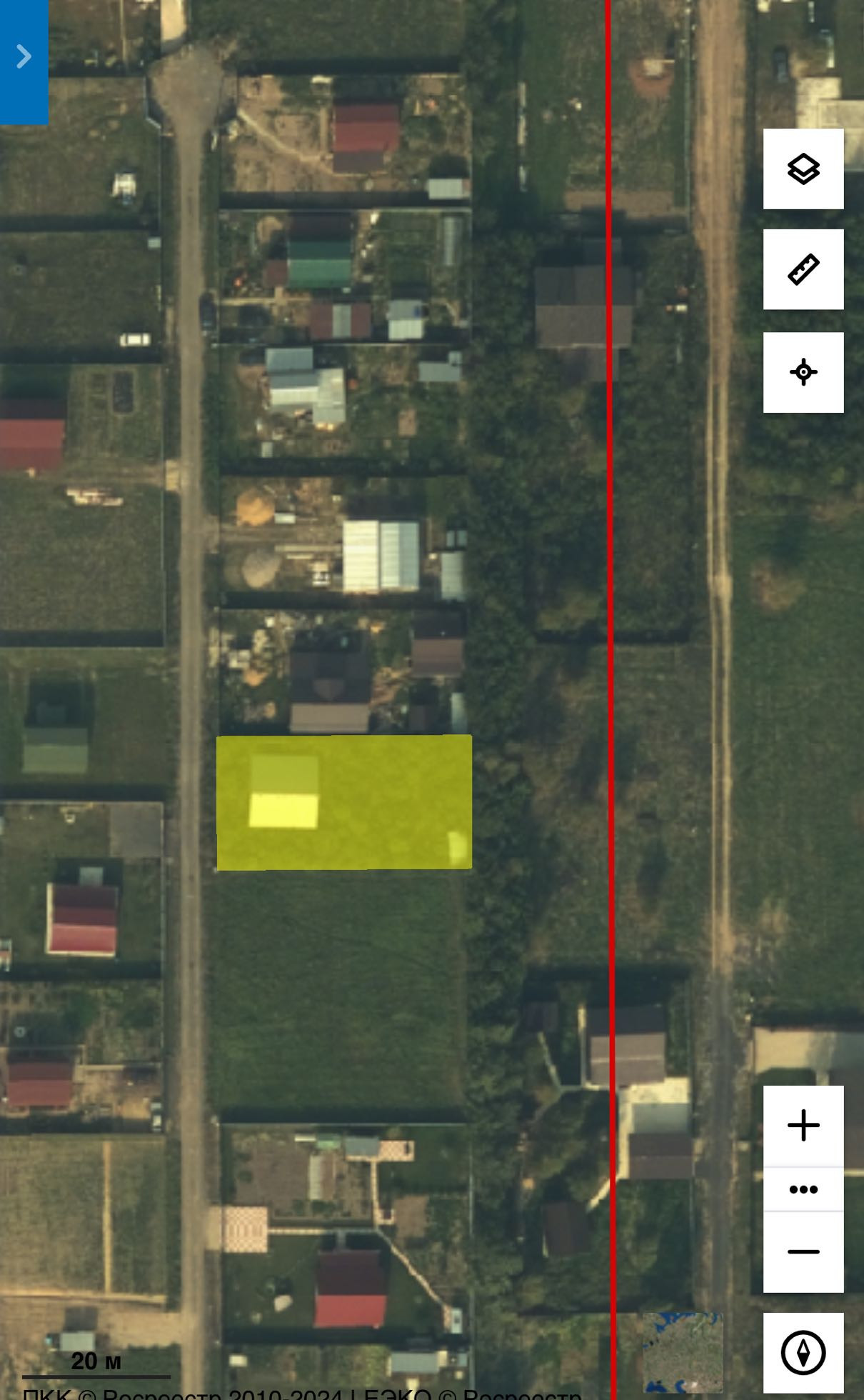The width and height of the screenshot is (864, 1400).
Task: Zoom out with the minus button
Action: (x=803, y=1251)
